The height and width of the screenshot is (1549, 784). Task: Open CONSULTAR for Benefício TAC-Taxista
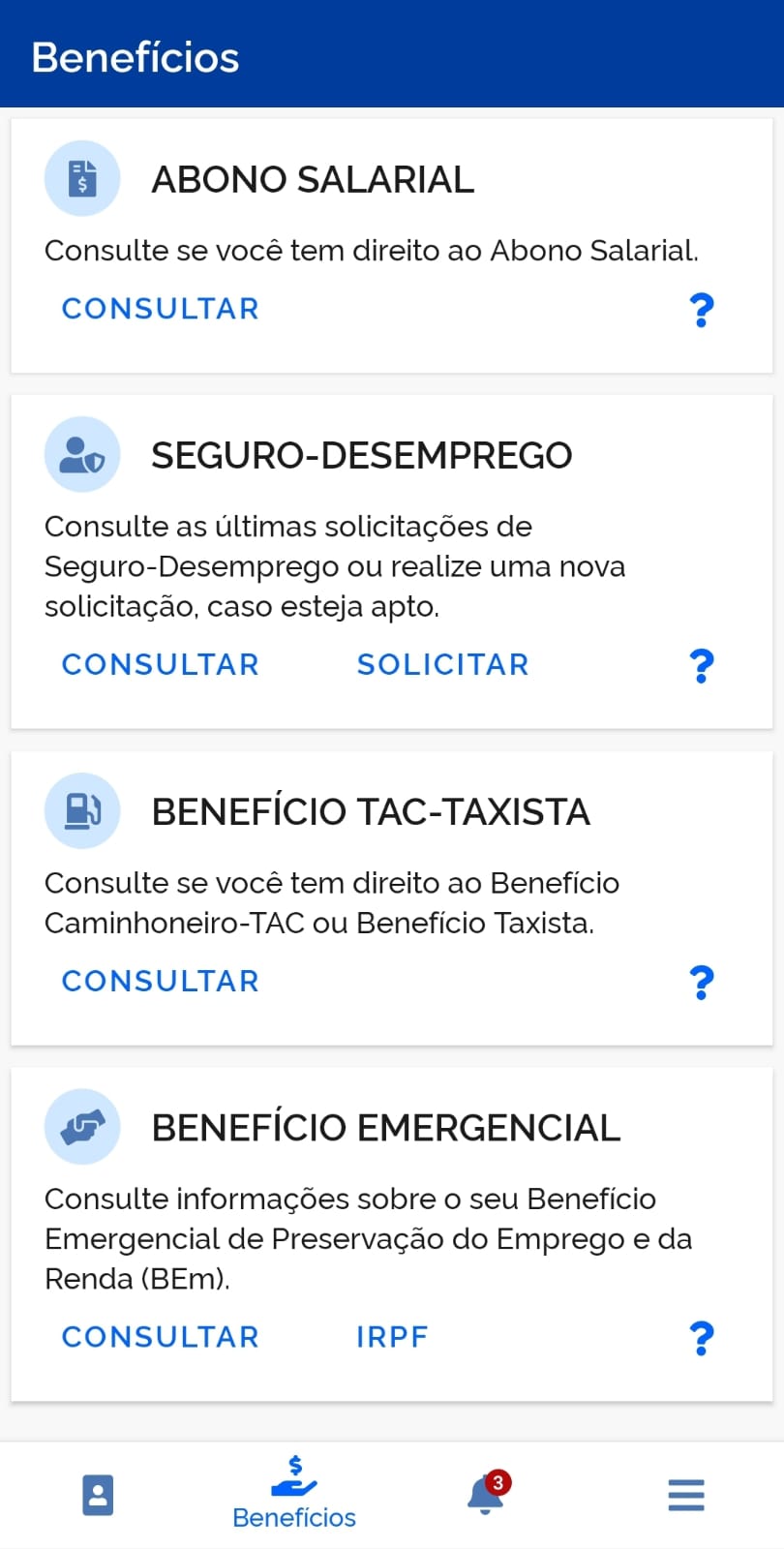(160, 981)
